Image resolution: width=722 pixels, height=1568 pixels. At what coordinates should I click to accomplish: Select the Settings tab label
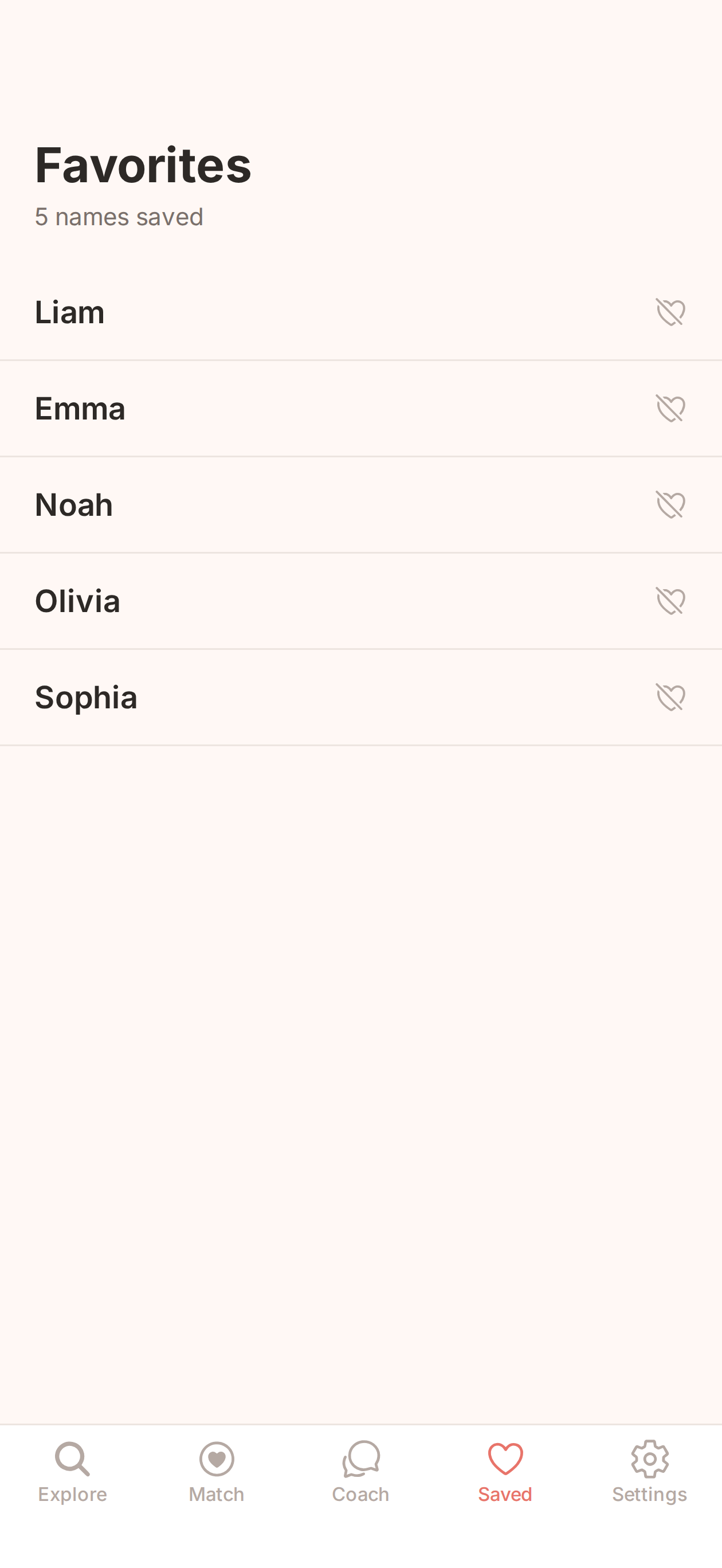(649, 1494)
